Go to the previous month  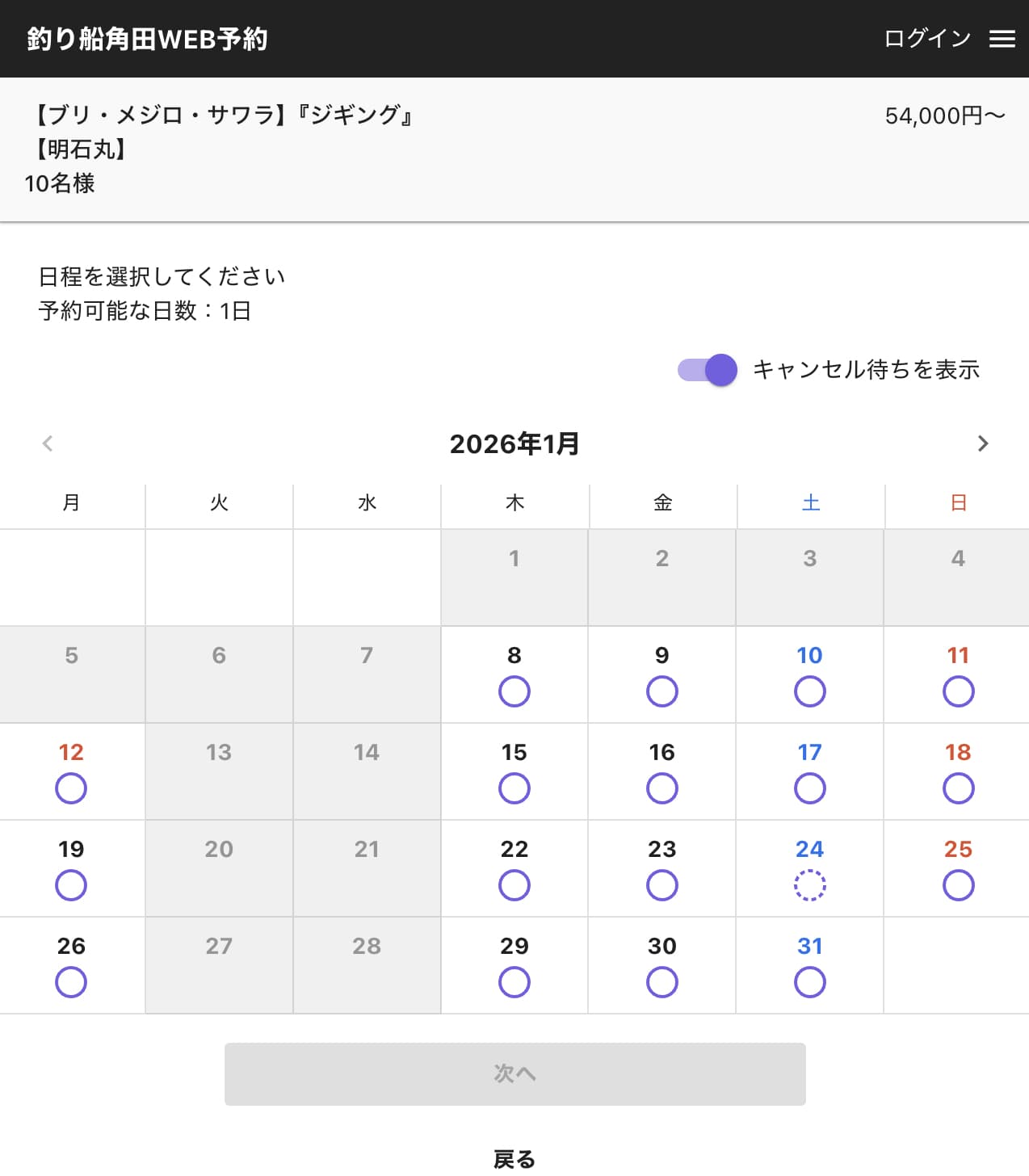[48, 443]
